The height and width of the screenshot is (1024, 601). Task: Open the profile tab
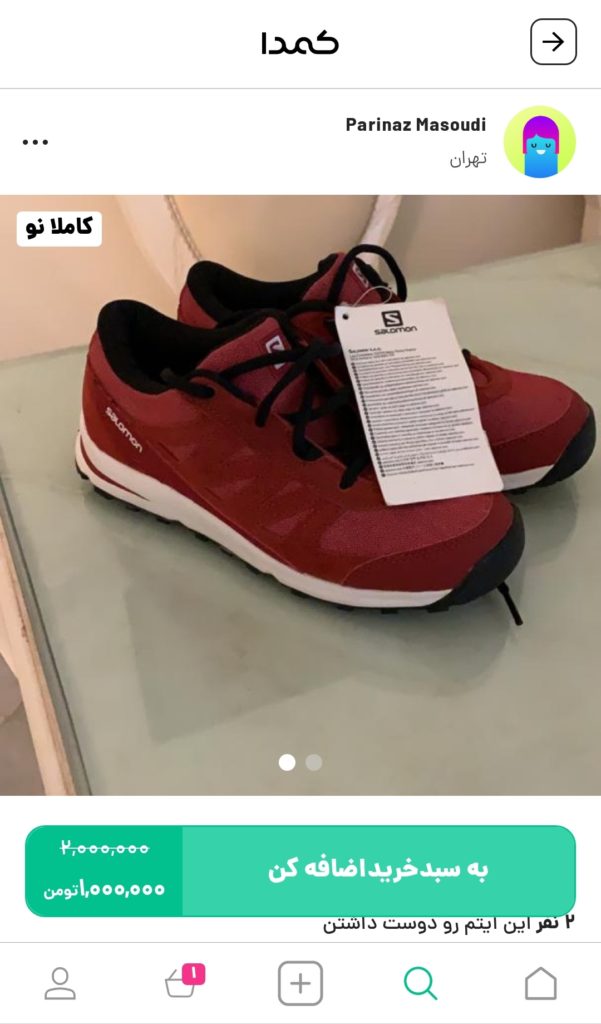pos(60,984)
